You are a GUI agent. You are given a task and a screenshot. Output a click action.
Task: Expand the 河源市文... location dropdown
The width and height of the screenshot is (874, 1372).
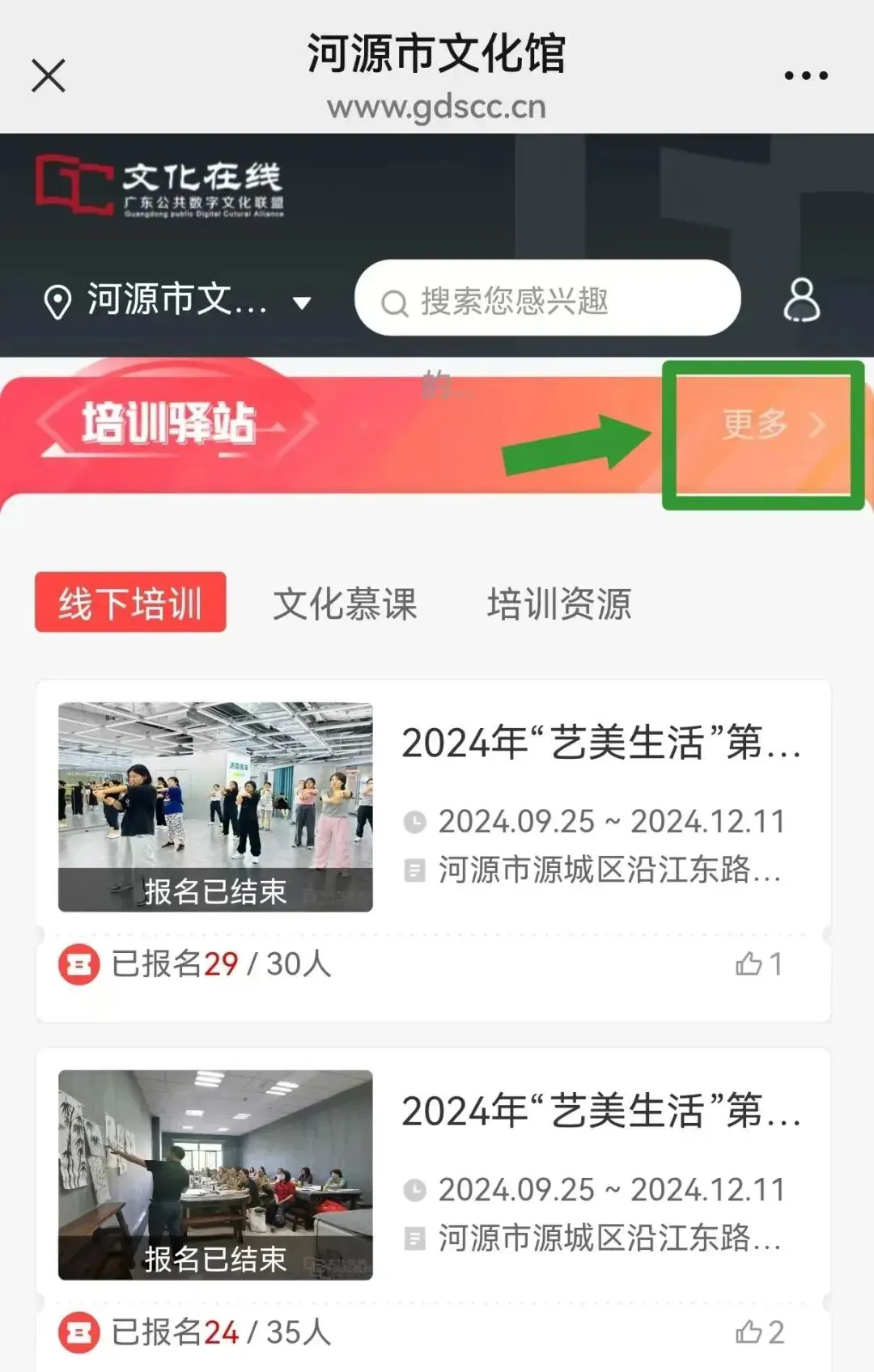[178, 301]
